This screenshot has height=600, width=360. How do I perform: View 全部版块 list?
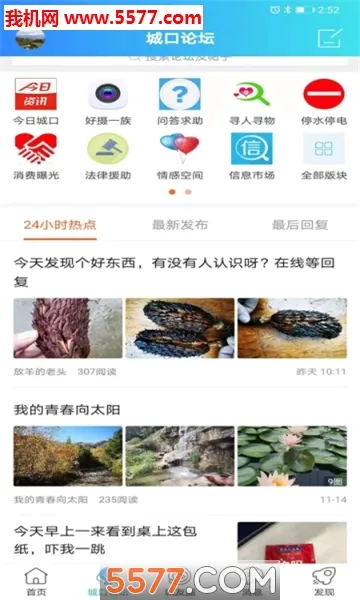(324, 157)
